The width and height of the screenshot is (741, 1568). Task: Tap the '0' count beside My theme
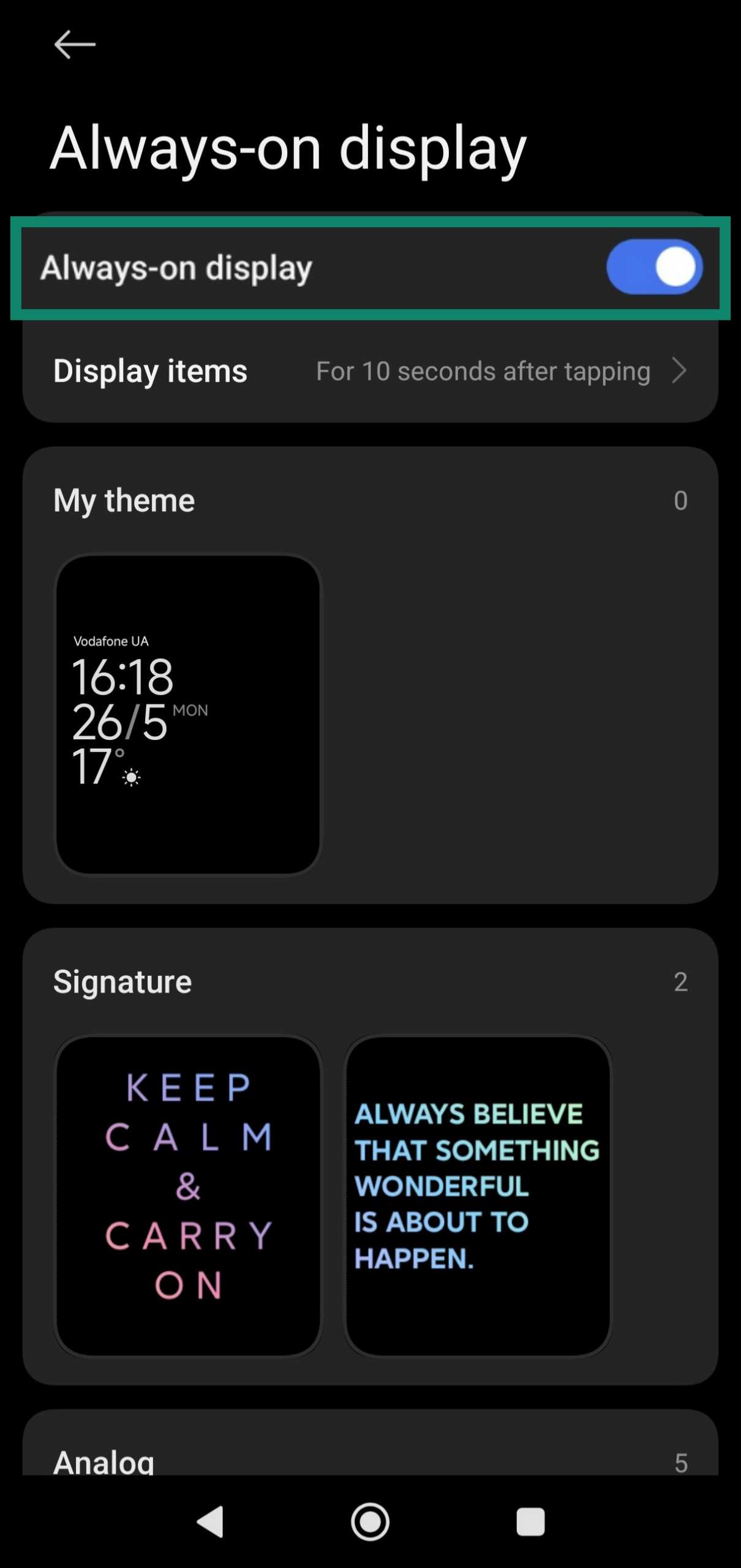point(682,500)
